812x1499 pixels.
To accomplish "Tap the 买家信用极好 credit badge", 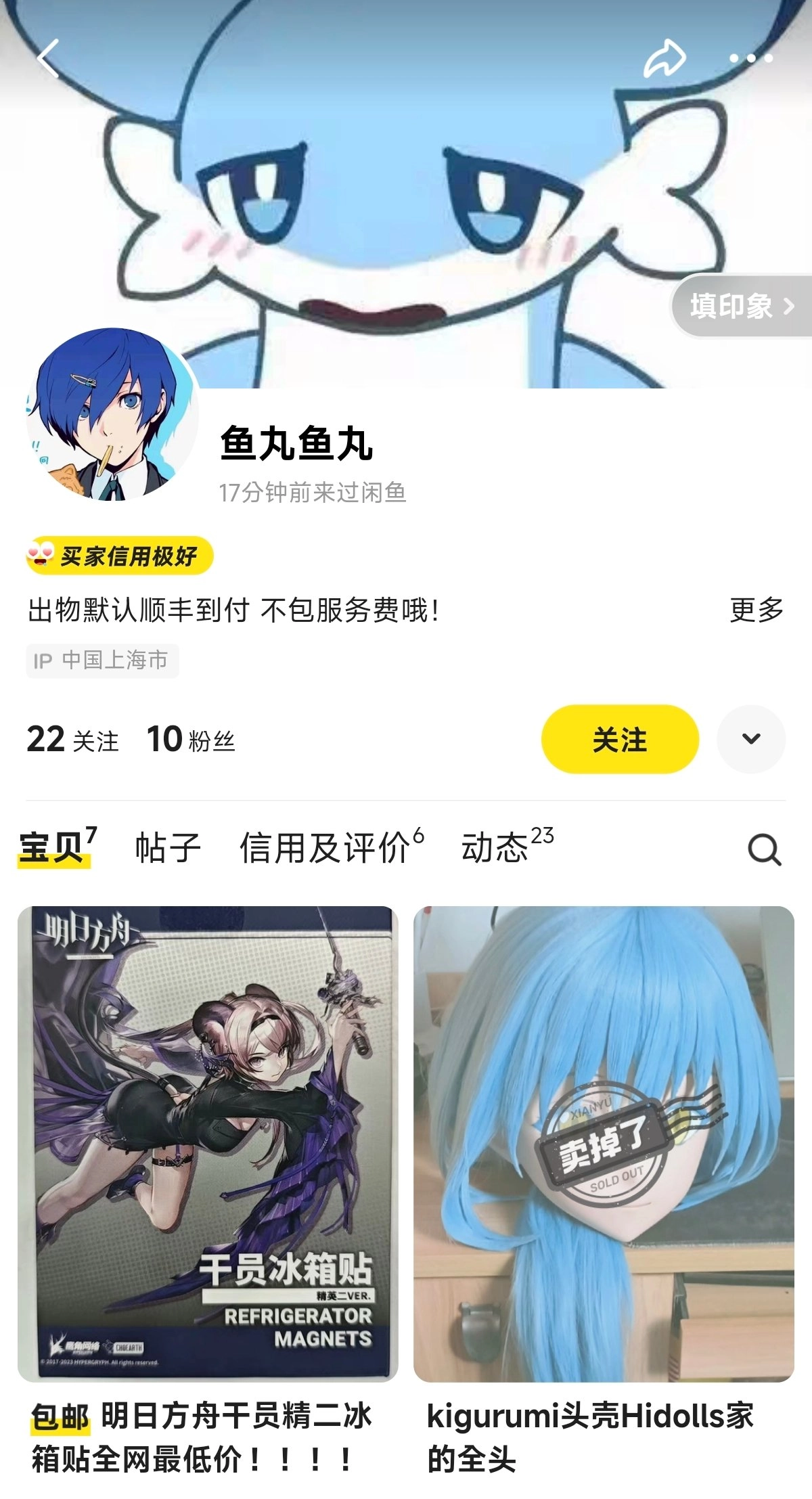I will point(120,556).
